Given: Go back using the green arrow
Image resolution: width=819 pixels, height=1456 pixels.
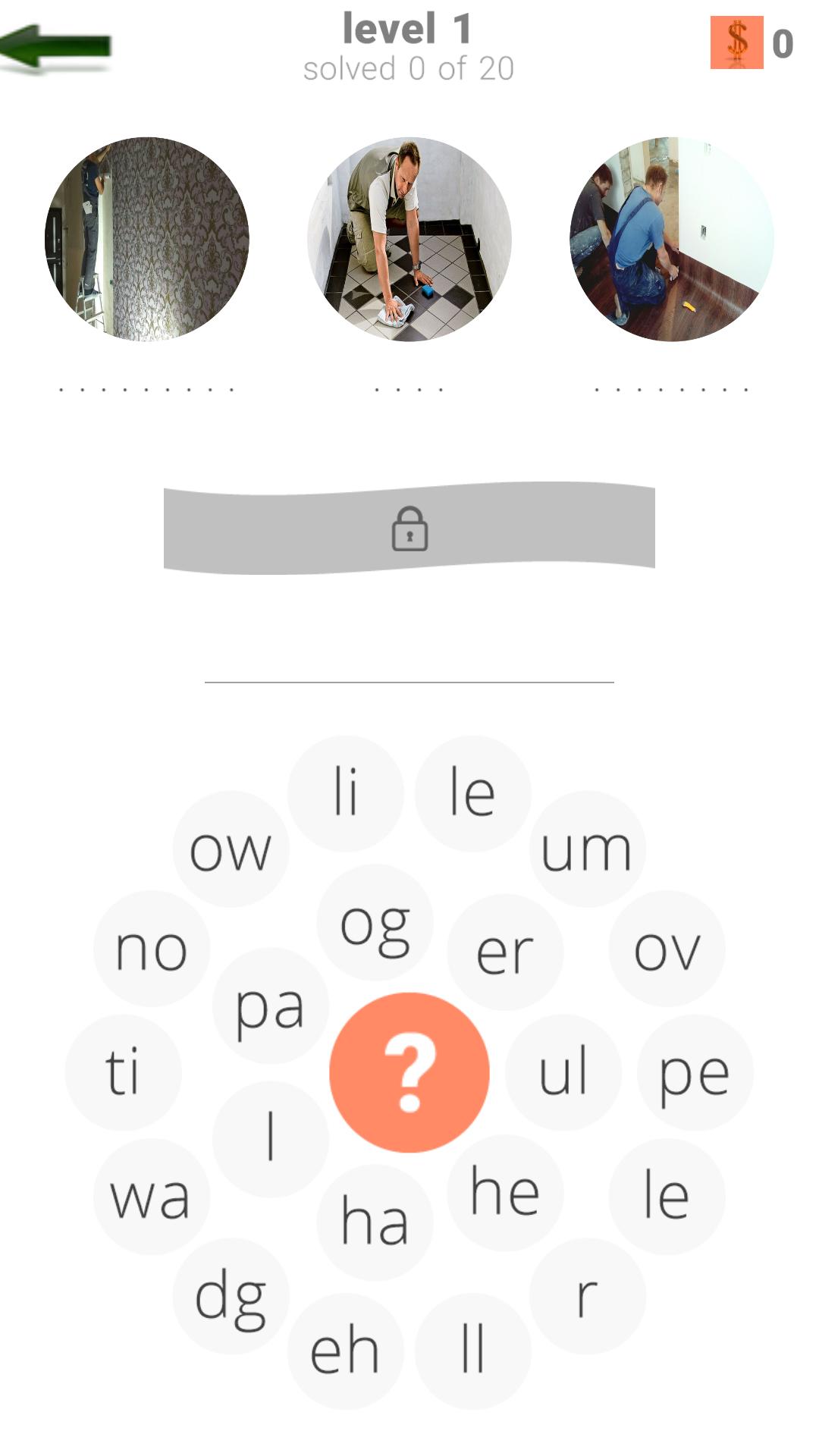Looking at the screenshot, I should pyautogui.click(x=57, y=47).
